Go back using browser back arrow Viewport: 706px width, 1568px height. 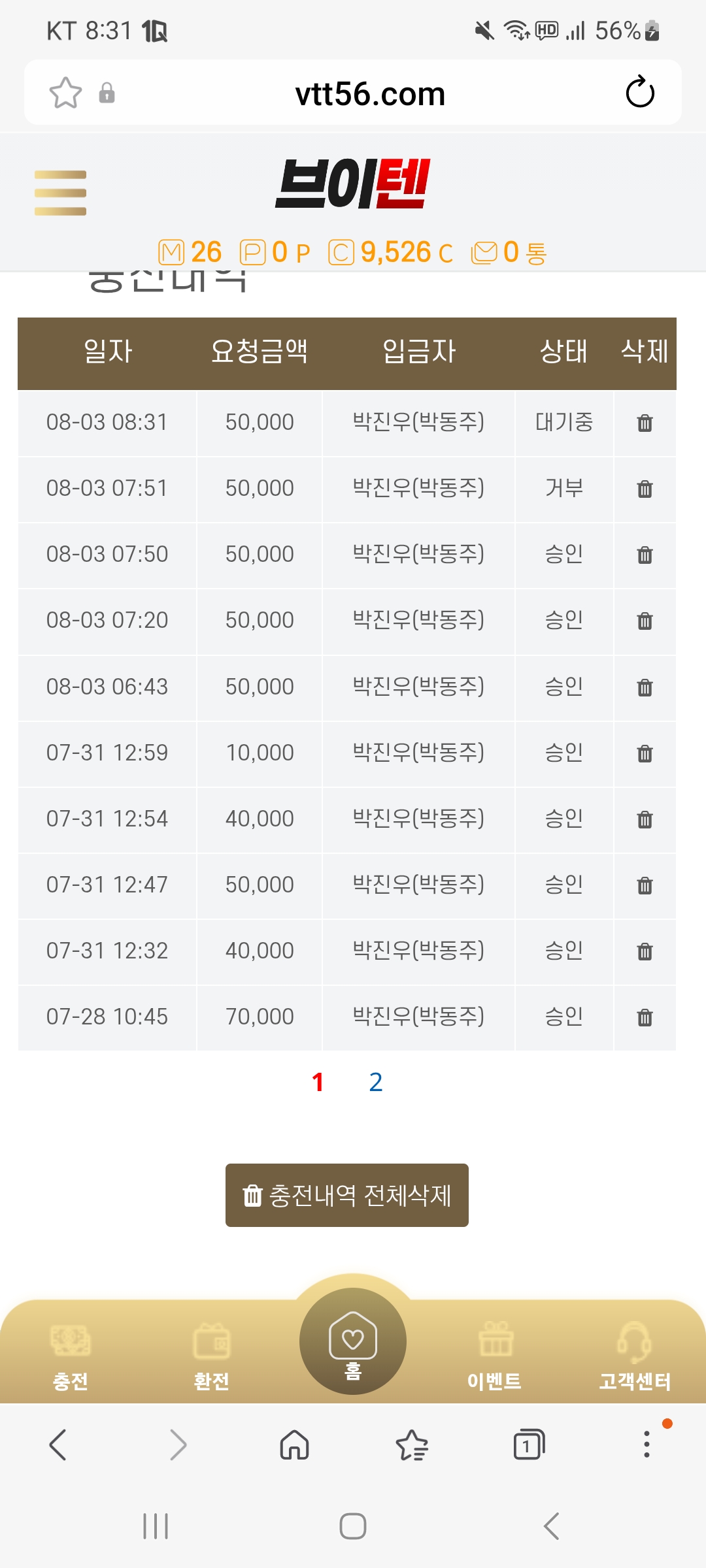(58, 1445)
